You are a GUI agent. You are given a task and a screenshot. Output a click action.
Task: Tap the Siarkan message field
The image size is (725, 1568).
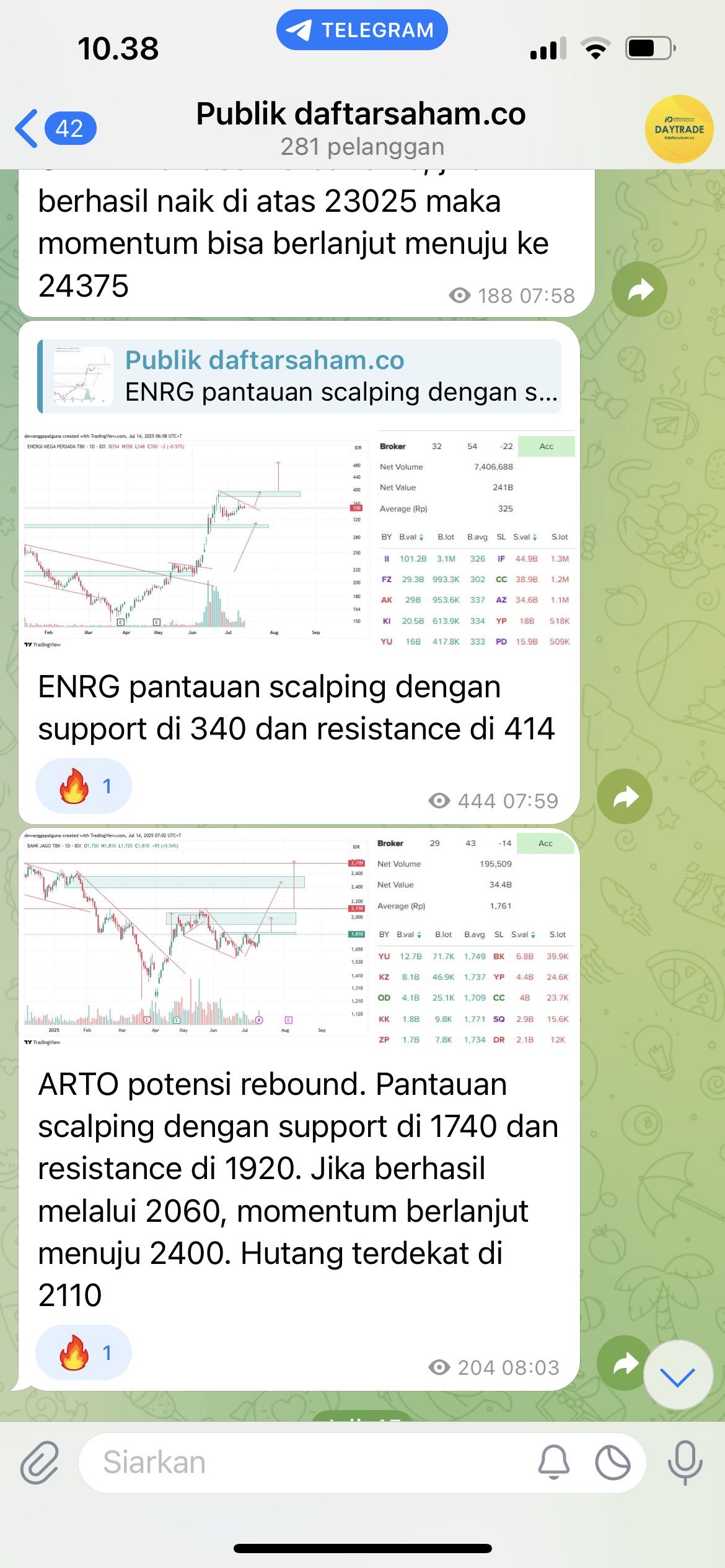coord(310,1463)
